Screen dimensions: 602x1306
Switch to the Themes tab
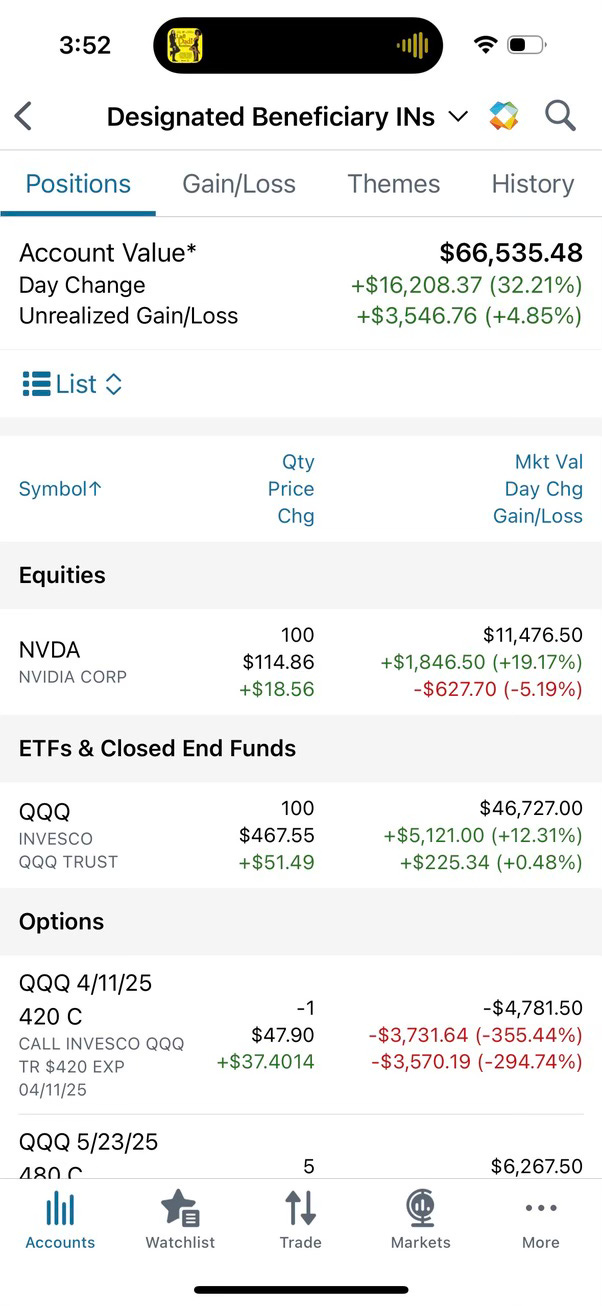coord(394,184)
